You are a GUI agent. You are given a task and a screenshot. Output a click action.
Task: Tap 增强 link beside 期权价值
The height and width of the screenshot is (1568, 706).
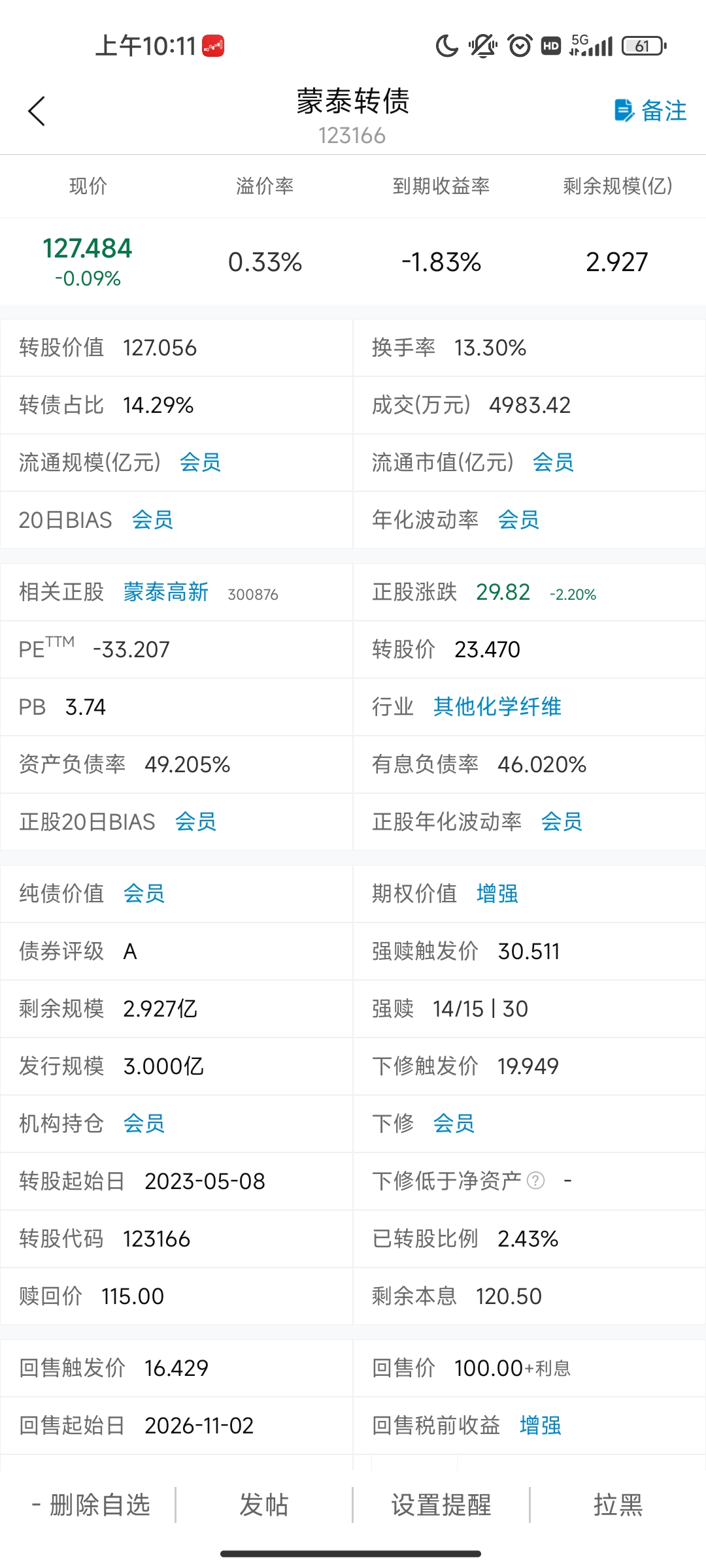(x=497, y=893)
